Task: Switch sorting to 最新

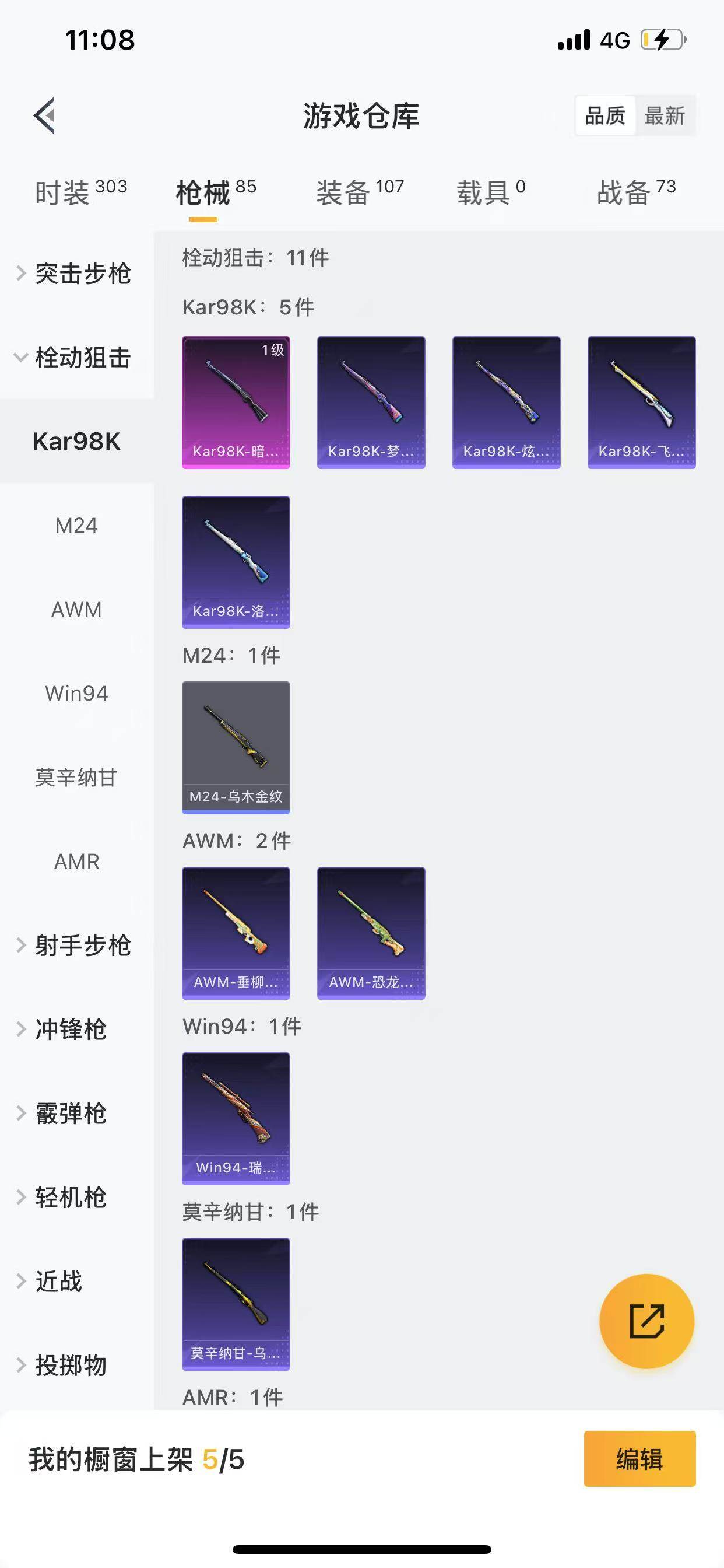Action: pyautogui.click(x=666, y=116)
